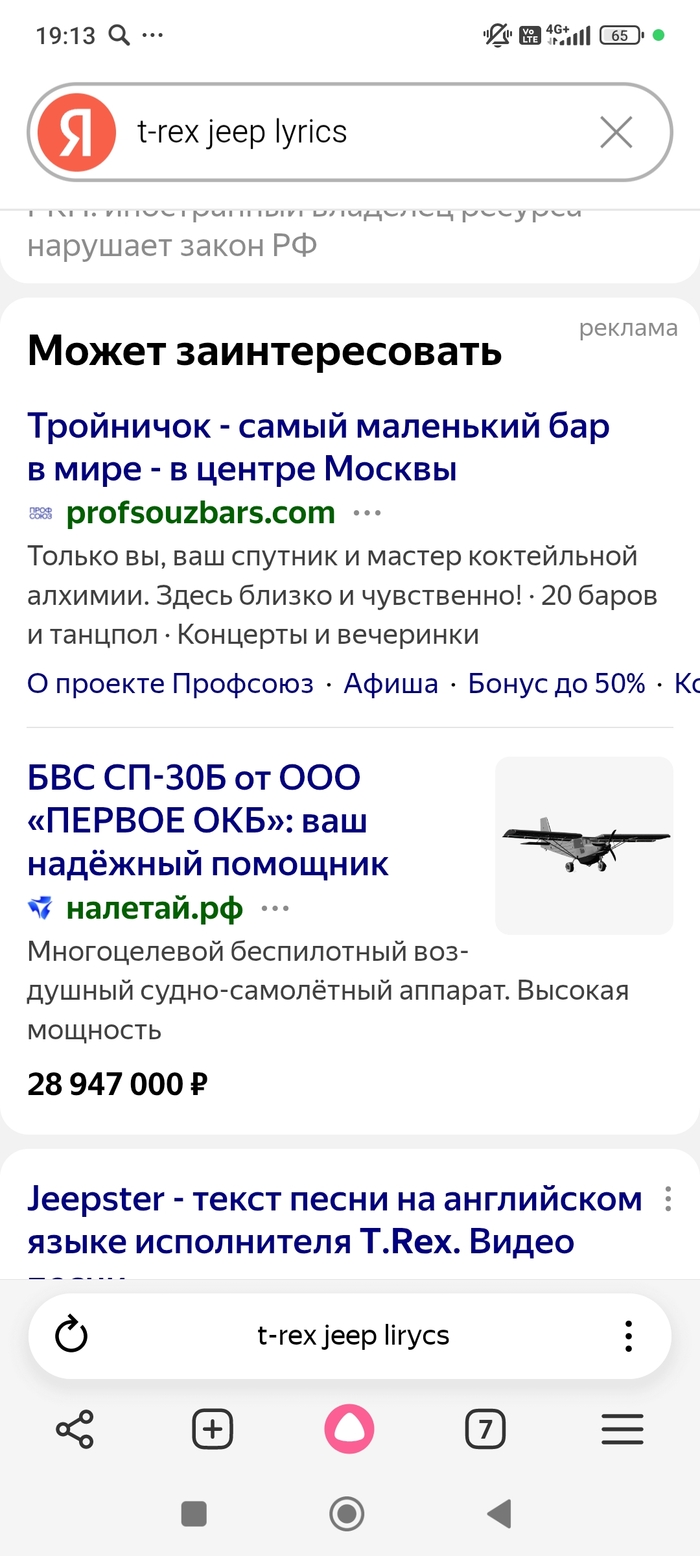
Task: Open options dots next to profsouzbars.com
Action: (367, 513)
